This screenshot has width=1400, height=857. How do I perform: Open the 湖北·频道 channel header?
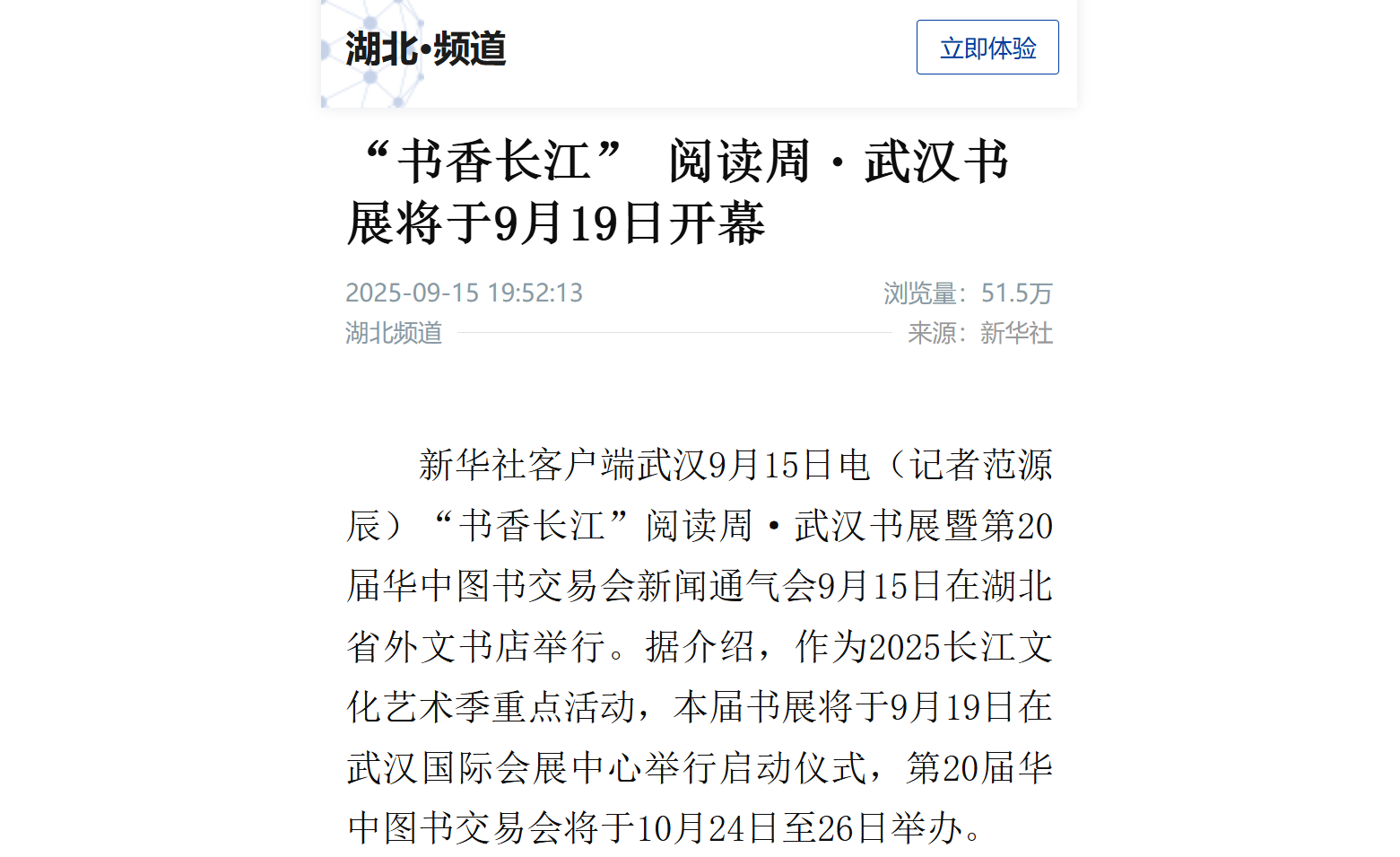pyautogui.click(x=426, y=48)
